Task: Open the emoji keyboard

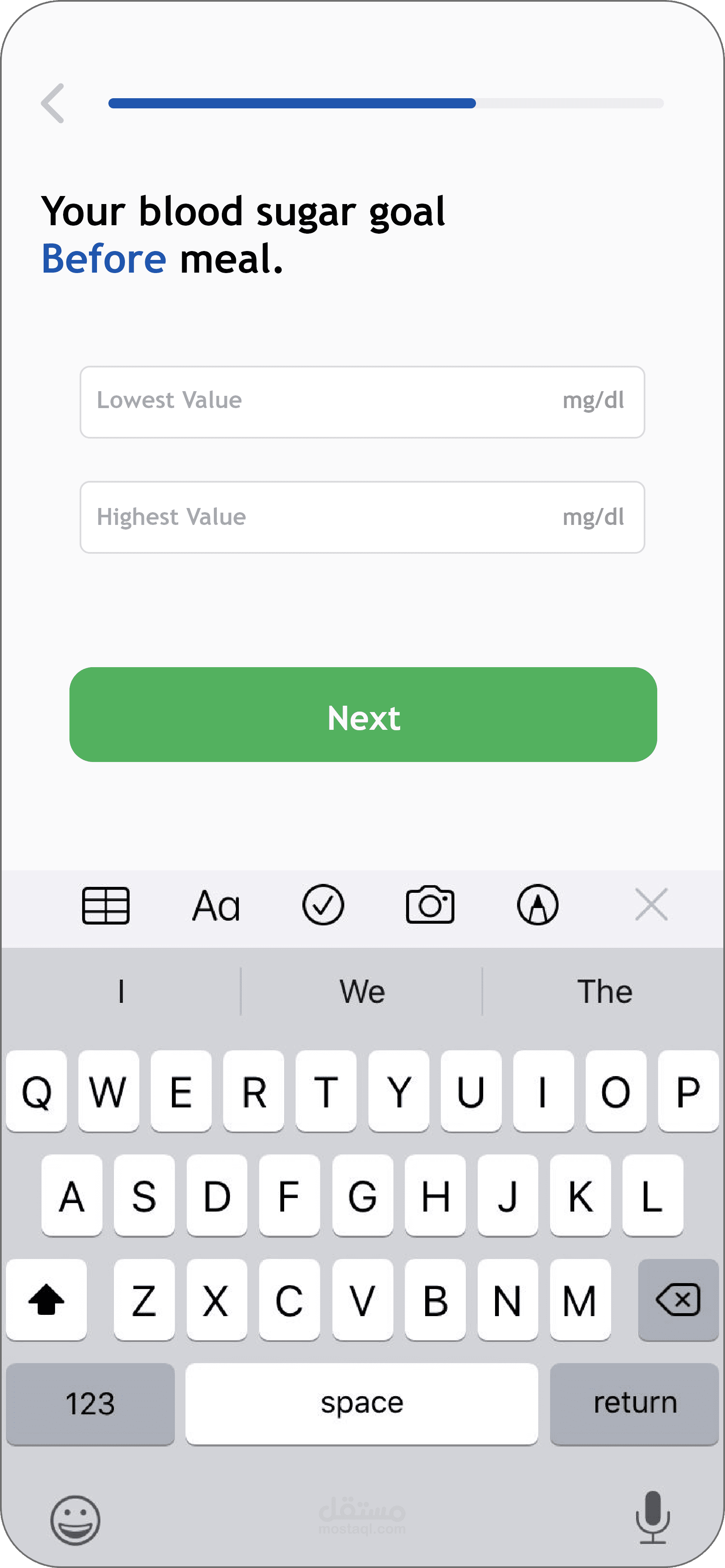Action: tap(75, 1520)
